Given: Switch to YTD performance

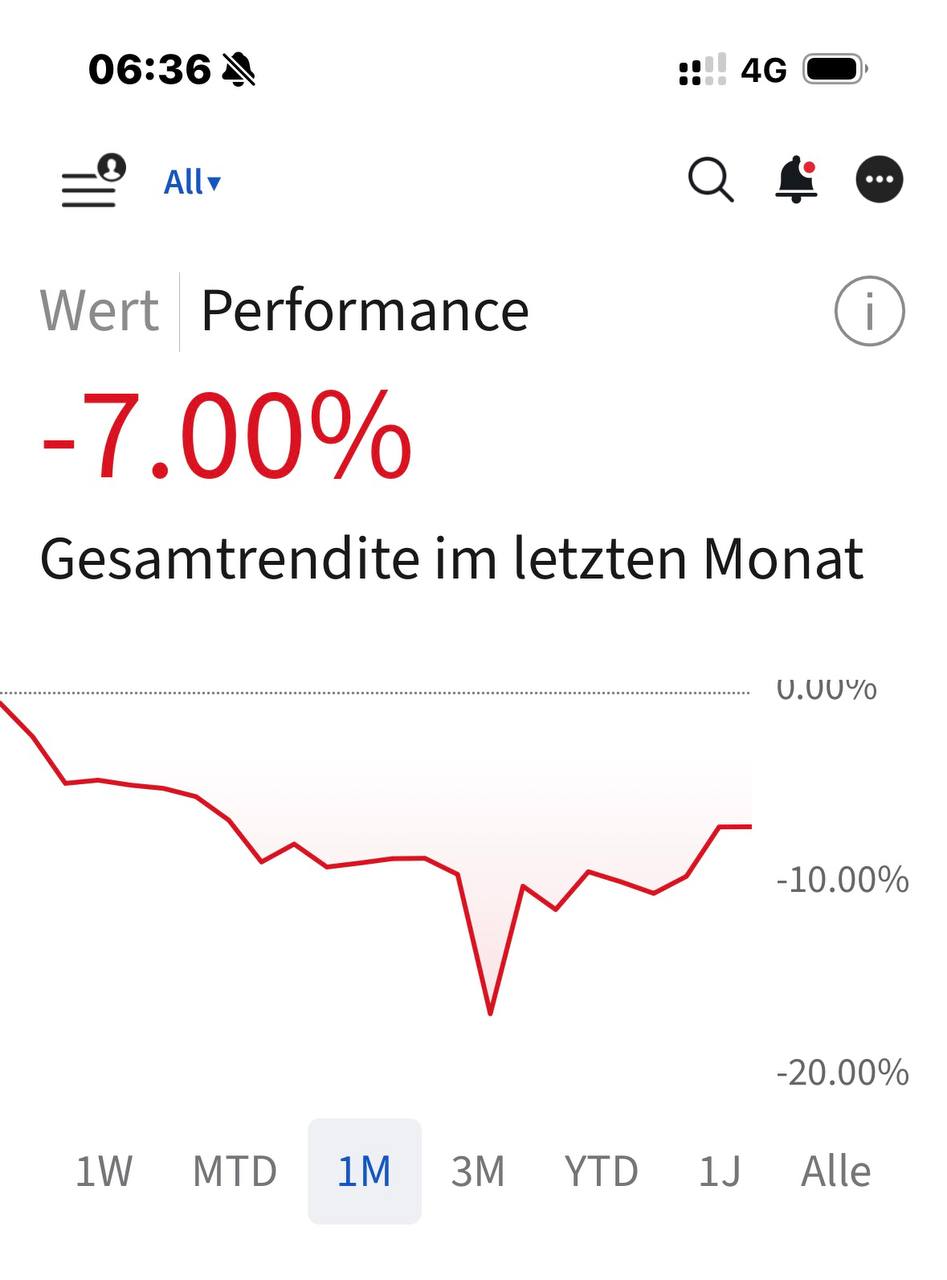Looking at the screenshot, I should (601, 1170).
